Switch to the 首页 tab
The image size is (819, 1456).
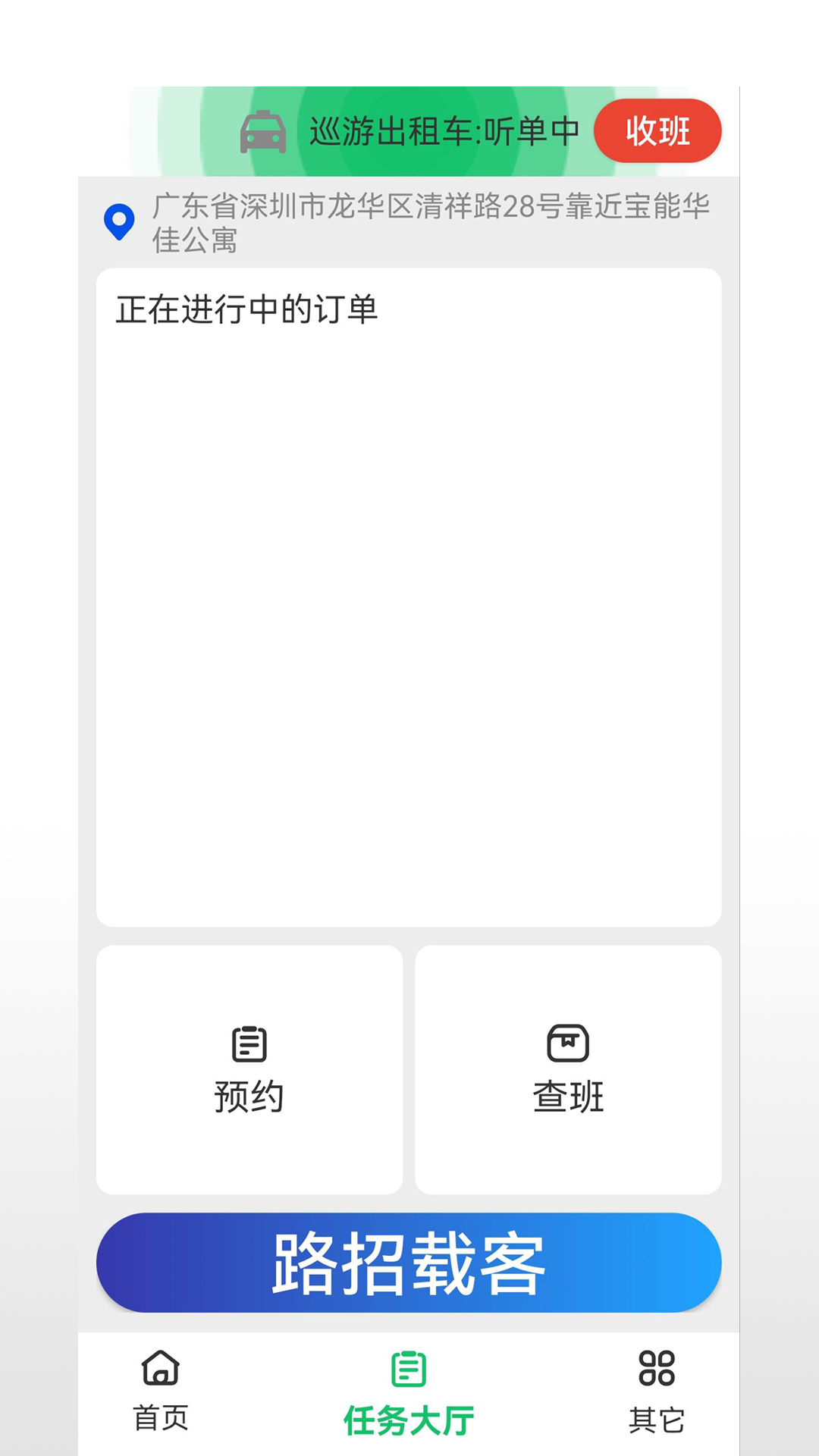pyautogui.click(x=158, y=1392)
